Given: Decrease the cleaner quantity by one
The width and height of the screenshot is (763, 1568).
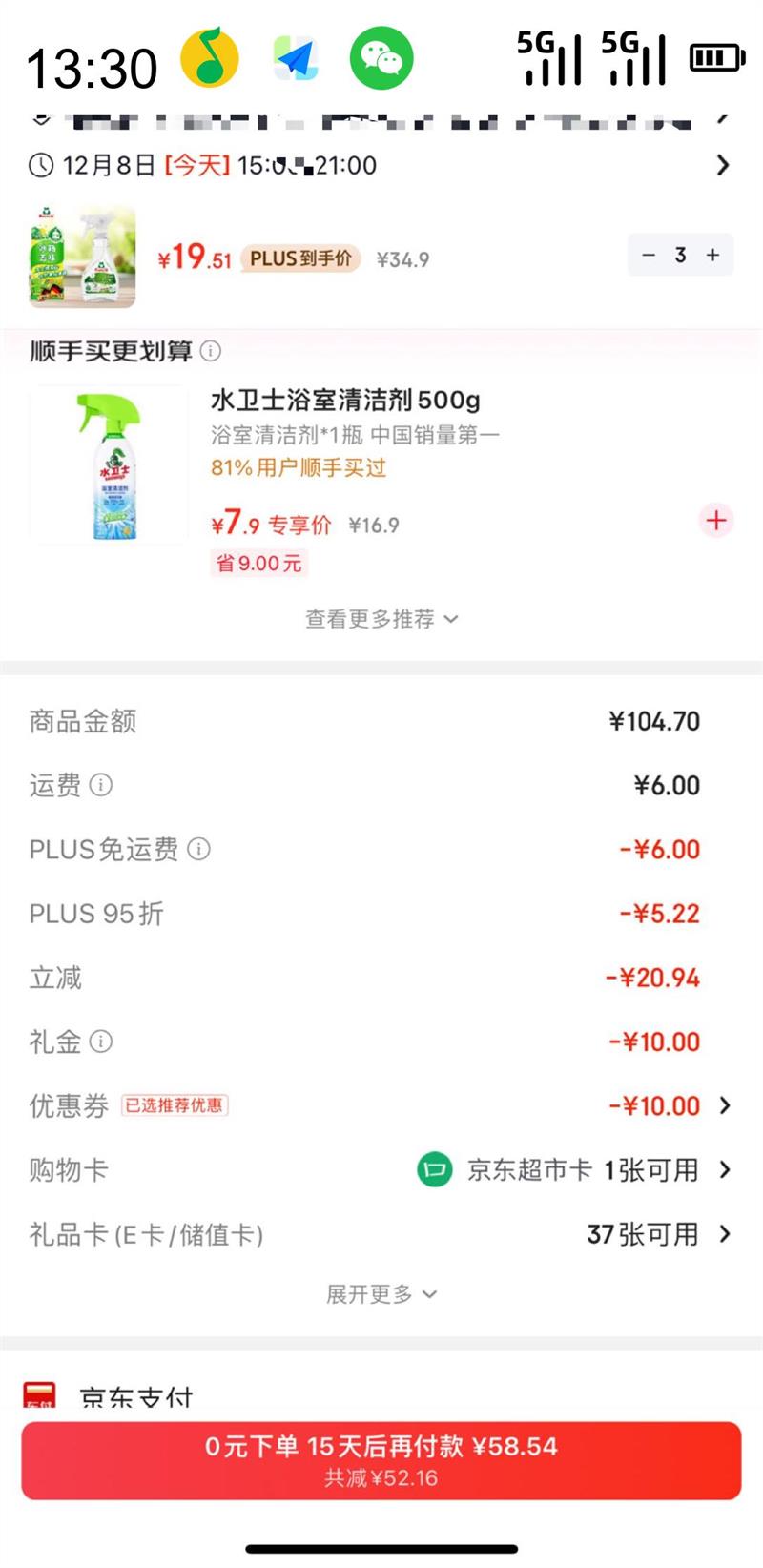Looking at the screenshot, I should tap(649, 256).
